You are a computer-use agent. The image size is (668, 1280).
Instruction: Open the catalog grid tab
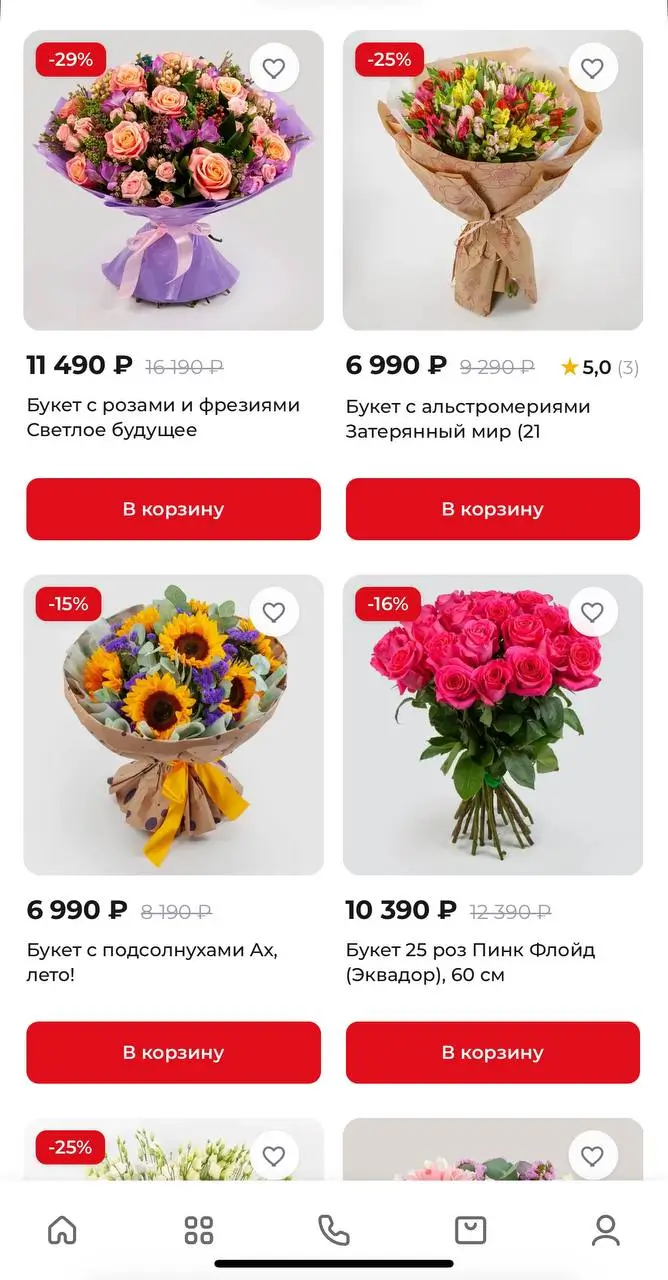coord(199,1230)
